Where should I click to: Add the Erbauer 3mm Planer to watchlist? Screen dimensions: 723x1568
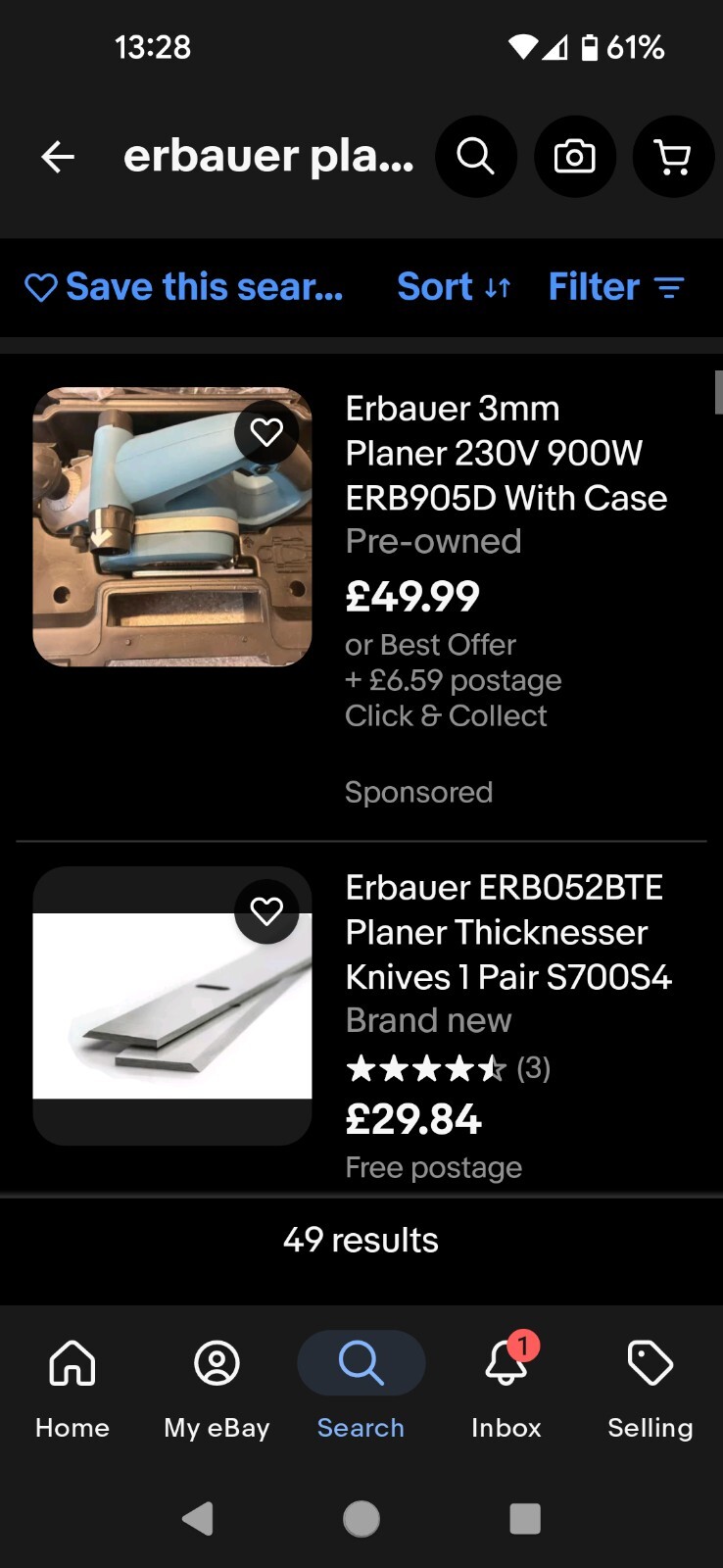click(266, 432)
